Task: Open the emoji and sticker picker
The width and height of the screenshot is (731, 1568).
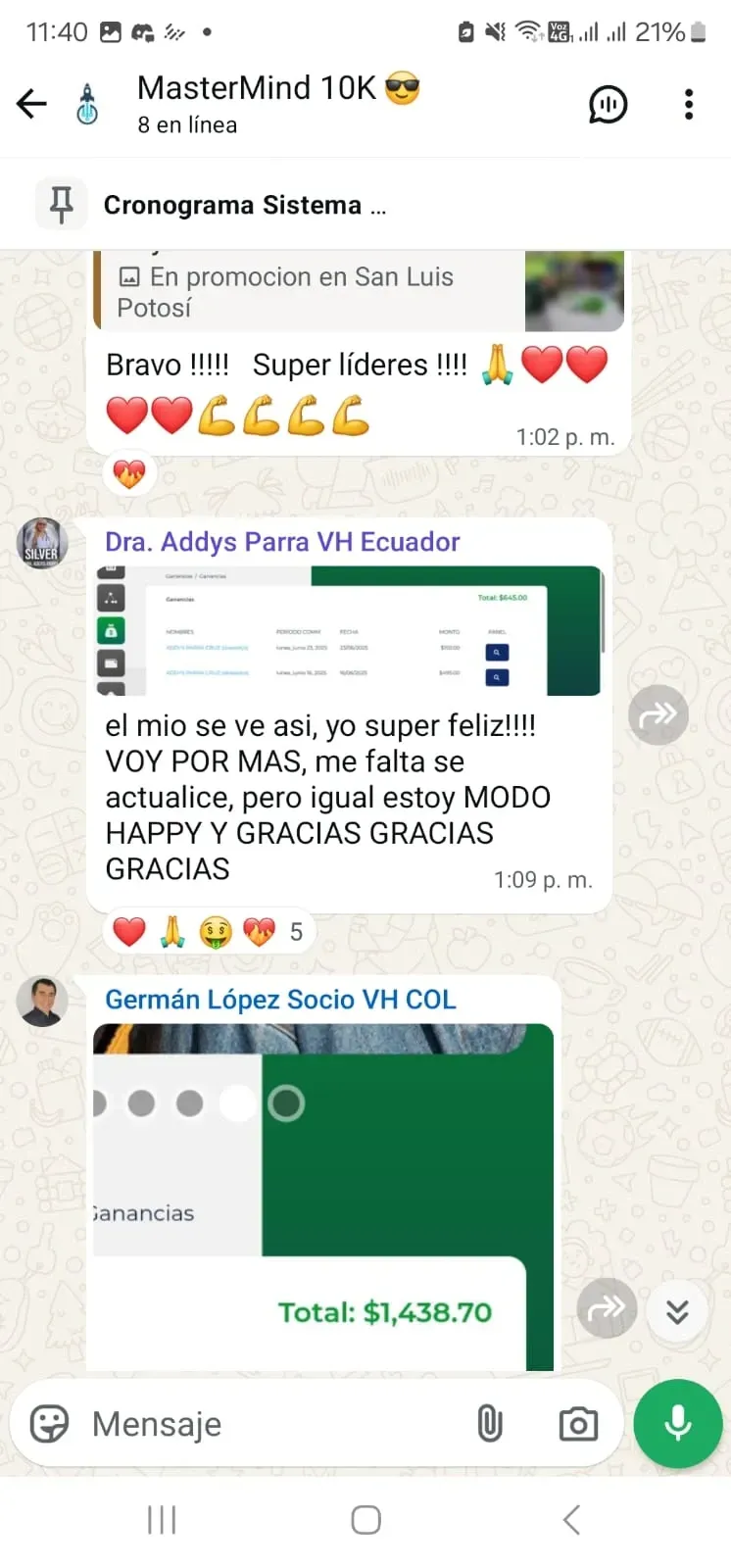Action: 49,1423
